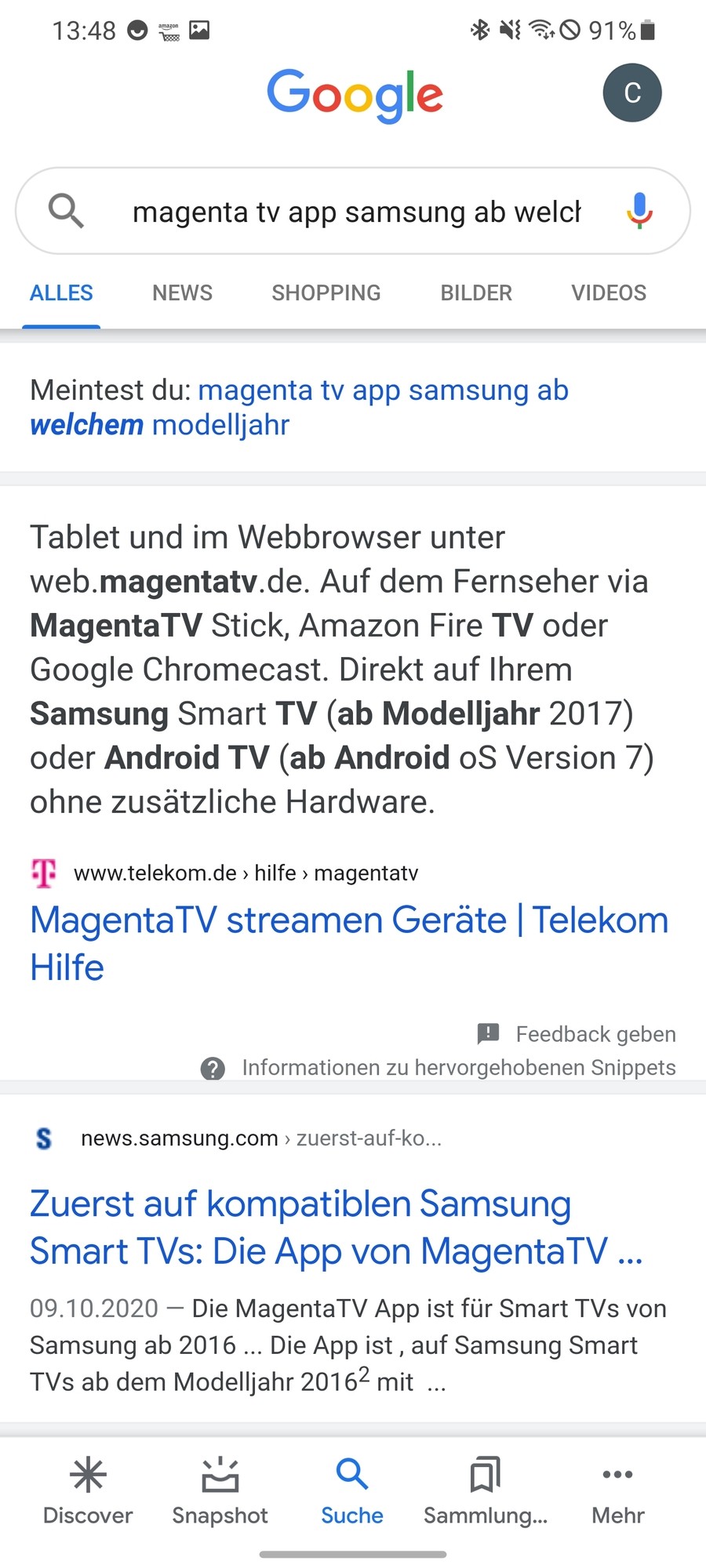
Task: Open the BILDER search tab
Action: pyautogui.click(x=475, y=292)
